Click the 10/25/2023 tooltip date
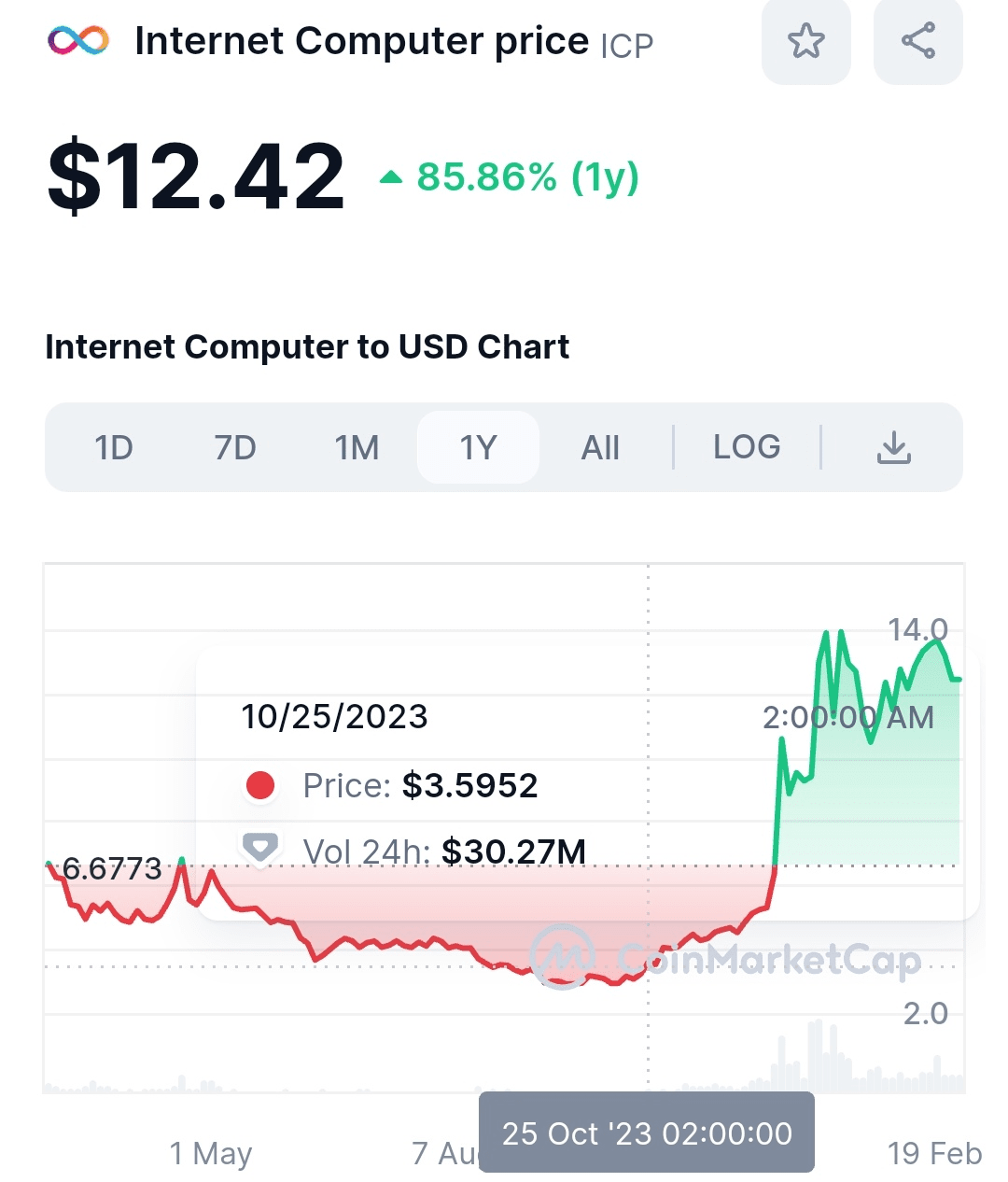 pyautogui.click(x=334, y=717)
